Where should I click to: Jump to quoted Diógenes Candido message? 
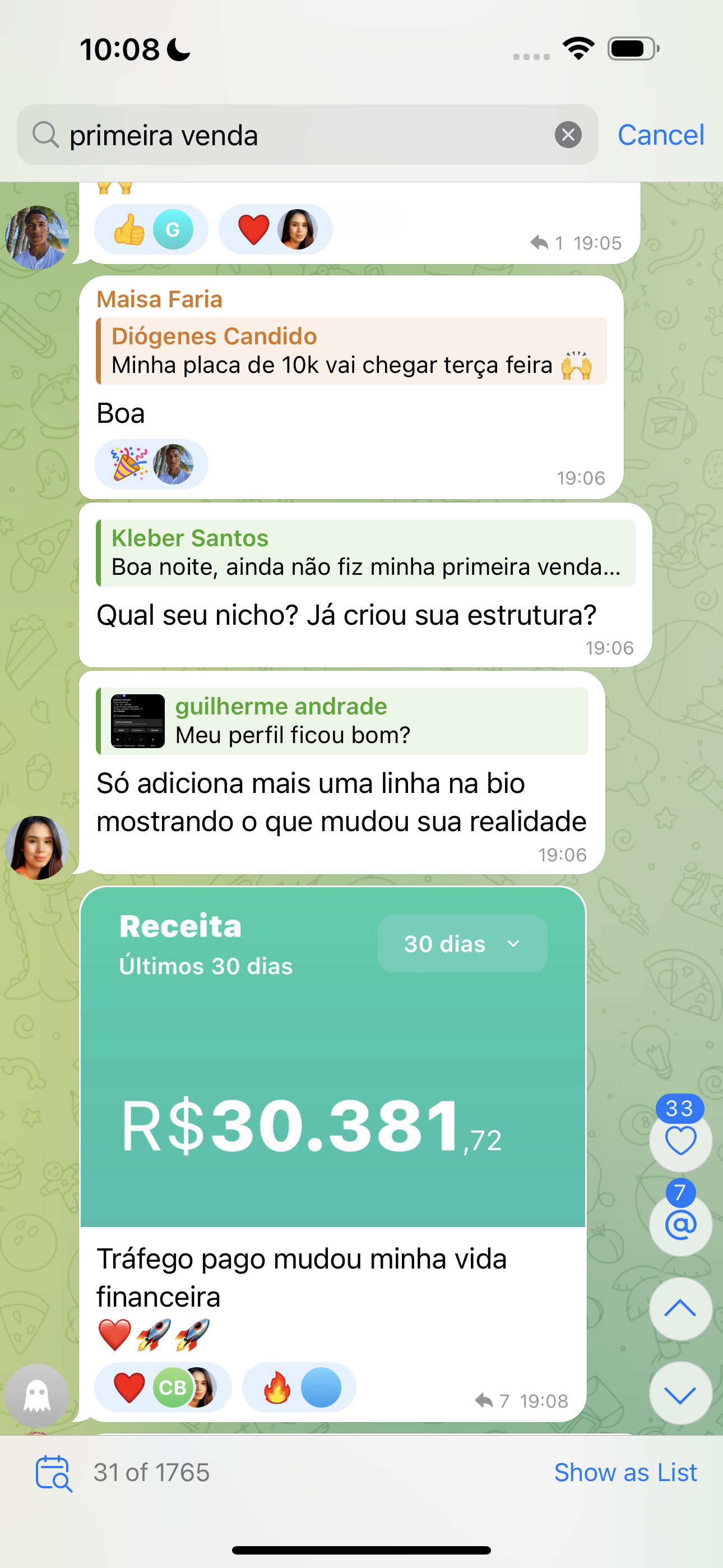[x=351, y=351]
